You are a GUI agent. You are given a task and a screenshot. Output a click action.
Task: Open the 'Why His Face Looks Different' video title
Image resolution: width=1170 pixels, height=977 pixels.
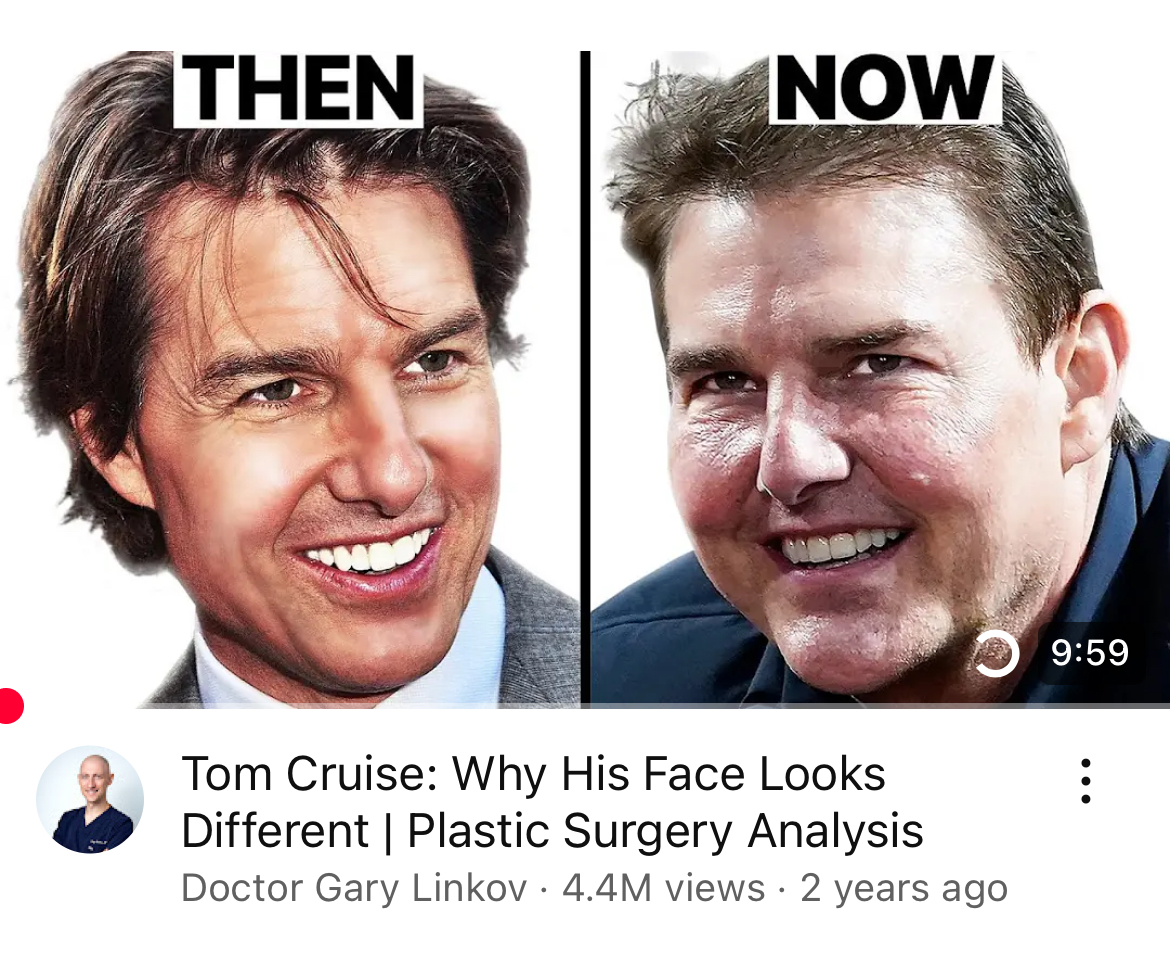552,802
